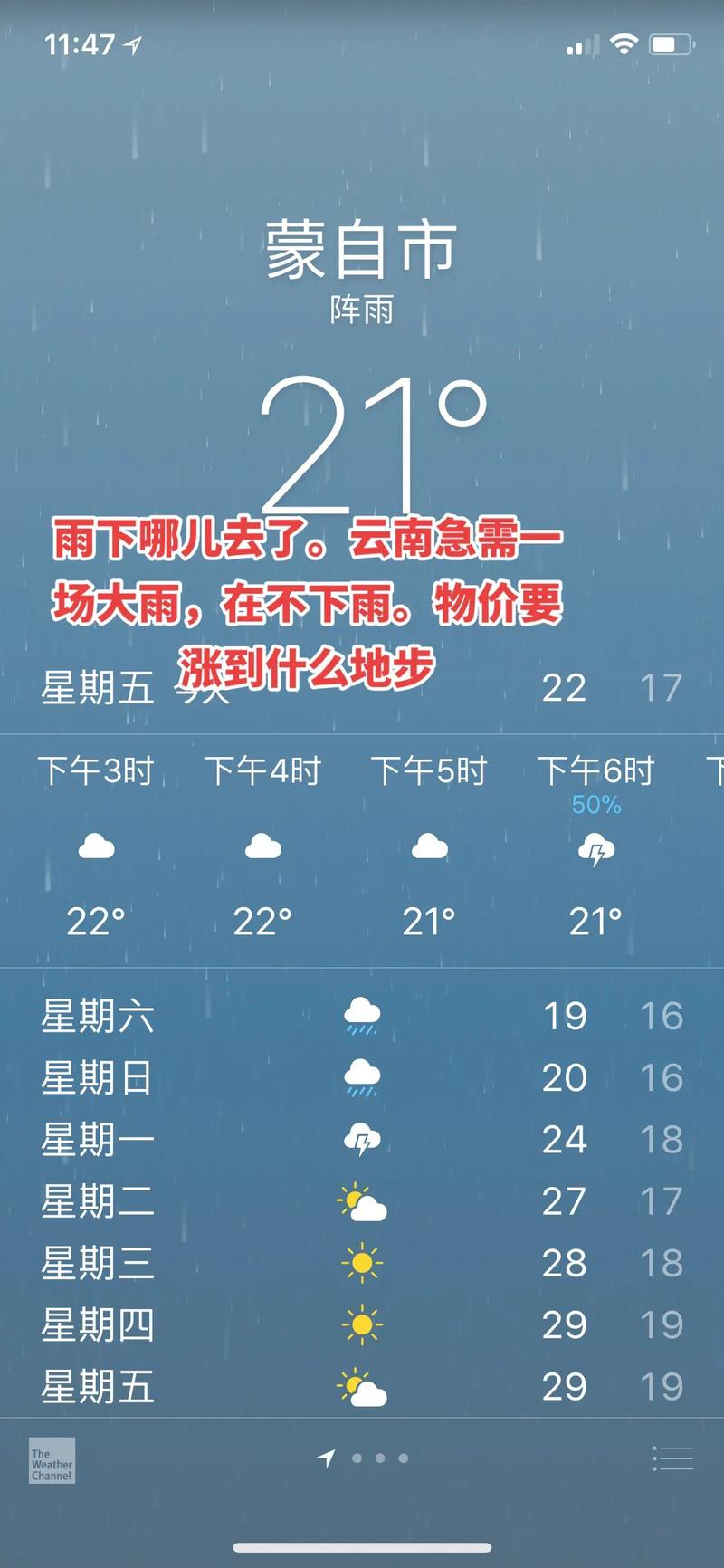Viewport: 724px width, 1568px height.
Task: Tap the lightning storm icon beside 星期一
Action: (362, 1140)
